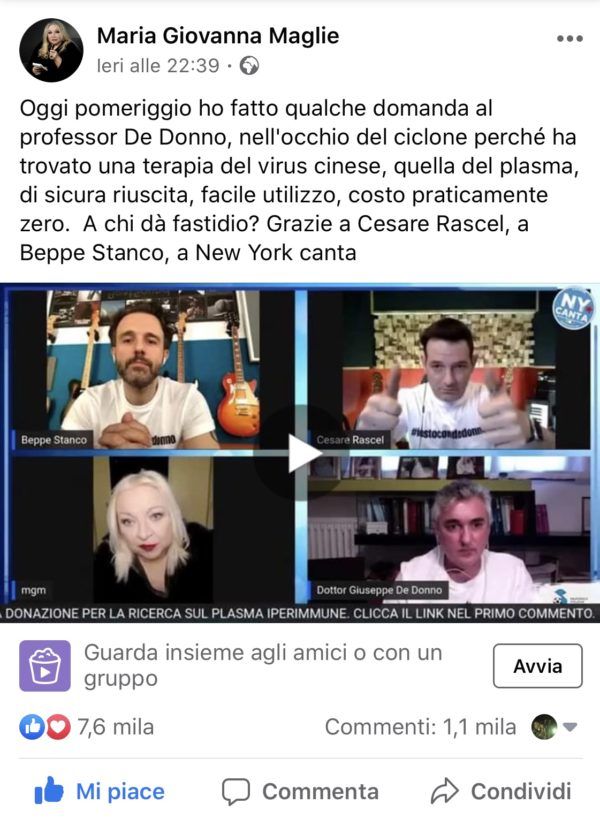This screenshot has height=819, width=600.
Task: Open Maria Giovanna Maglie's profile picture
Action: click(51, 49)
